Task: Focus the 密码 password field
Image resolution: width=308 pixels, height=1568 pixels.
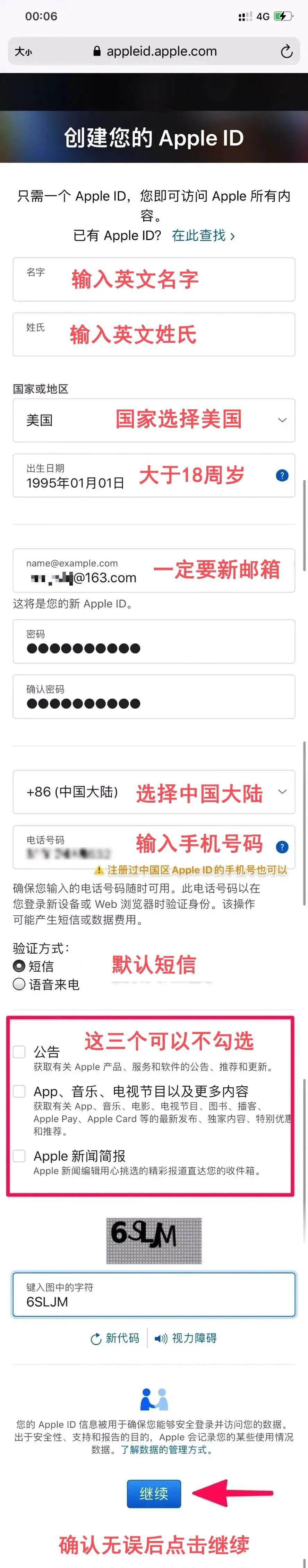Action: pos(154,642)
